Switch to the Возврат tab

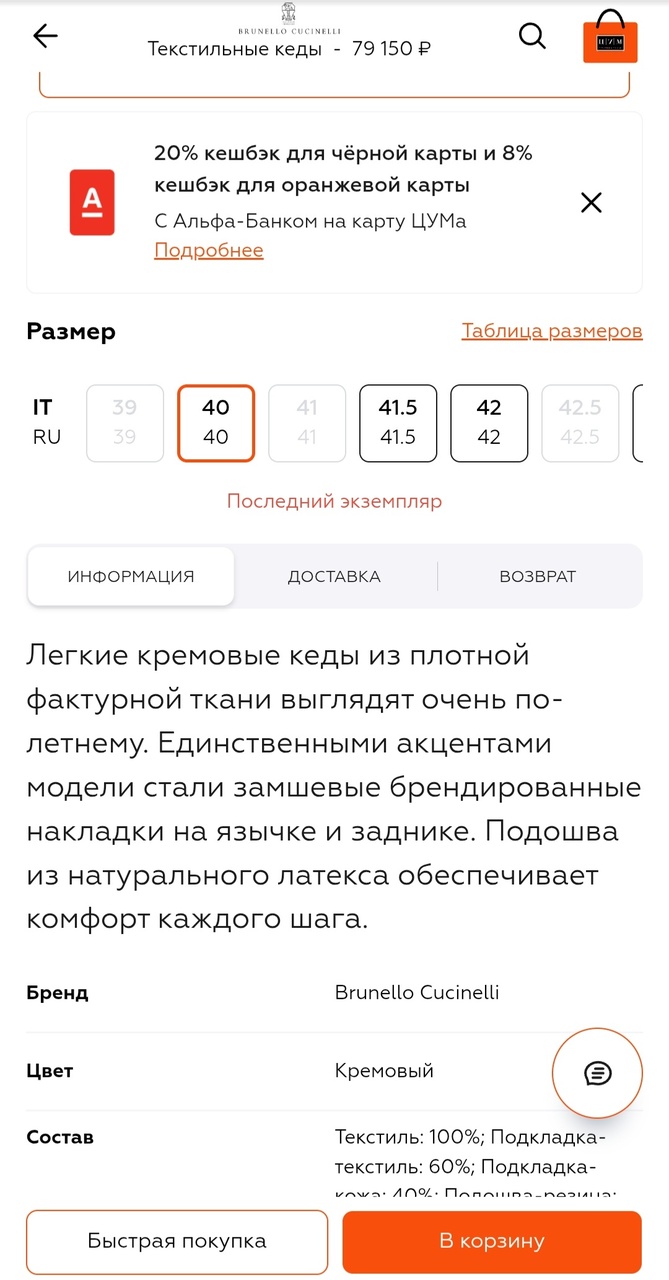pos(538,576)
